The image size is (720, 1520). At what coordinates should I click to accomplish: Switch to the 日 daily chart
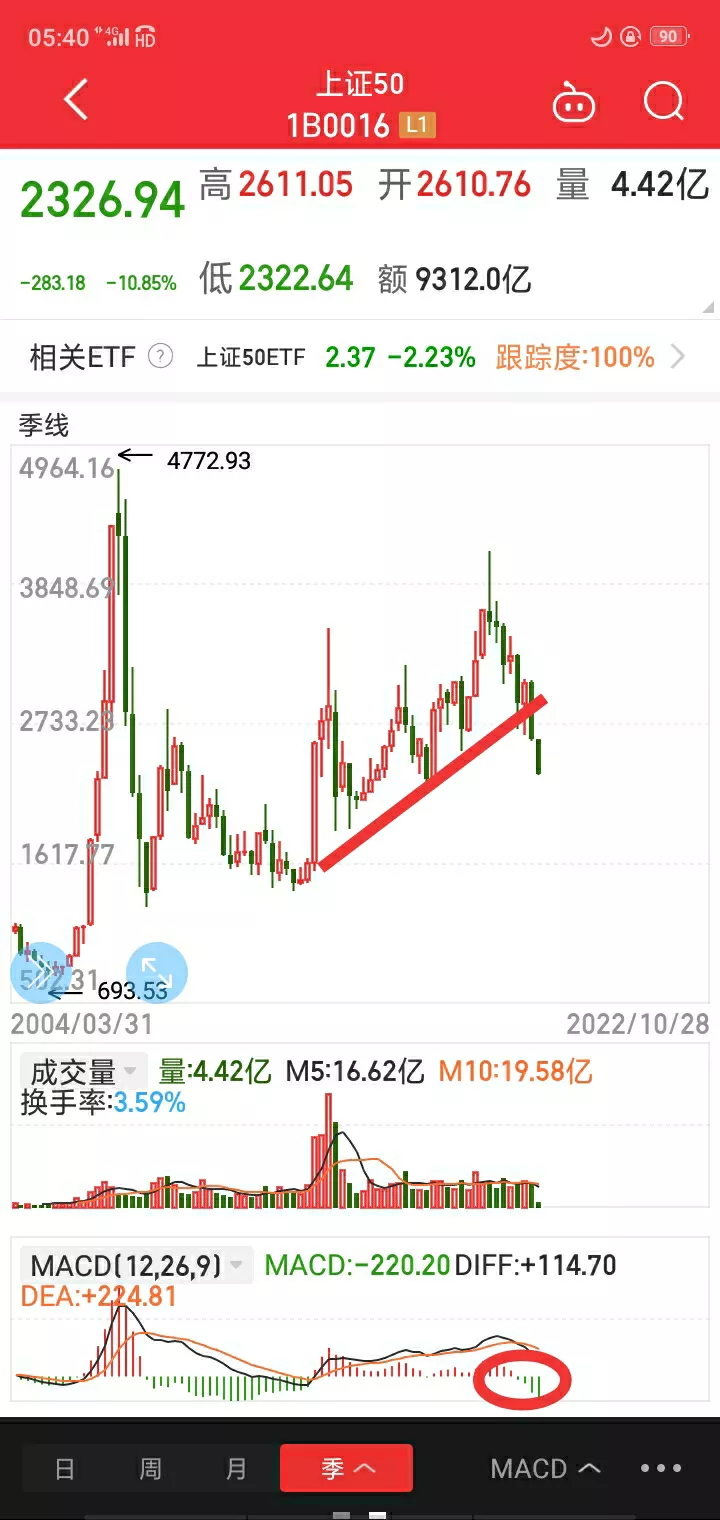click(x=64, y=1469)
